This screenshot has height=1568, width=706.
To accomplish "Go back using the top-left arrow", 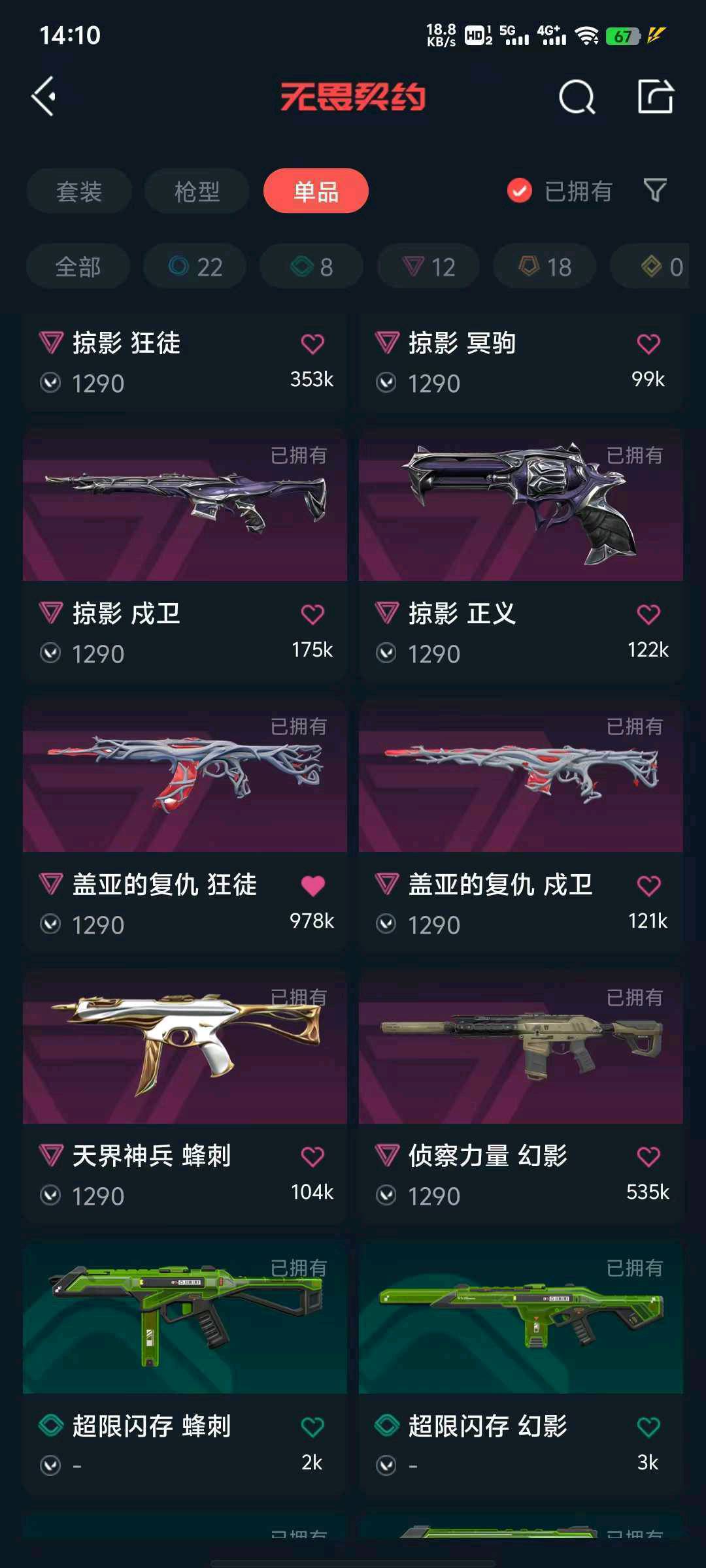I will coord(44,97).
